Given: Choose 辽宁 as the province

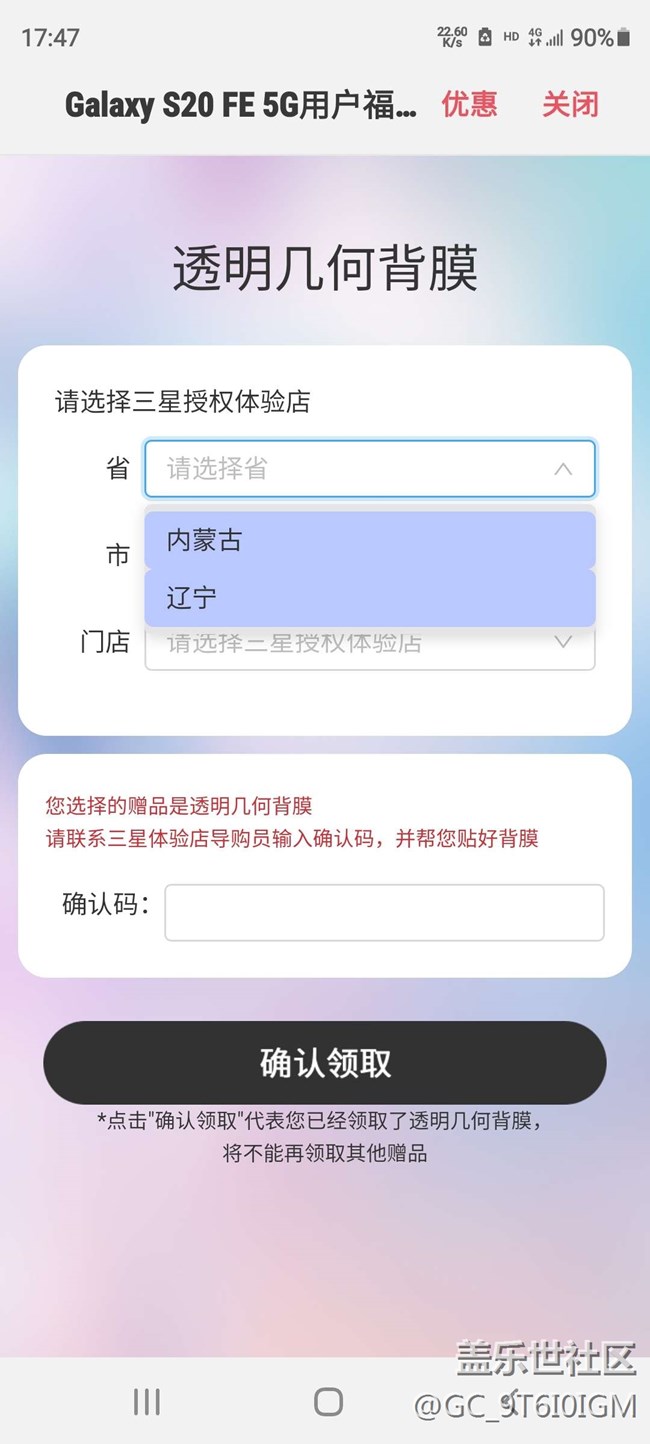Looking at the screenshot, I should click(369, 598).
